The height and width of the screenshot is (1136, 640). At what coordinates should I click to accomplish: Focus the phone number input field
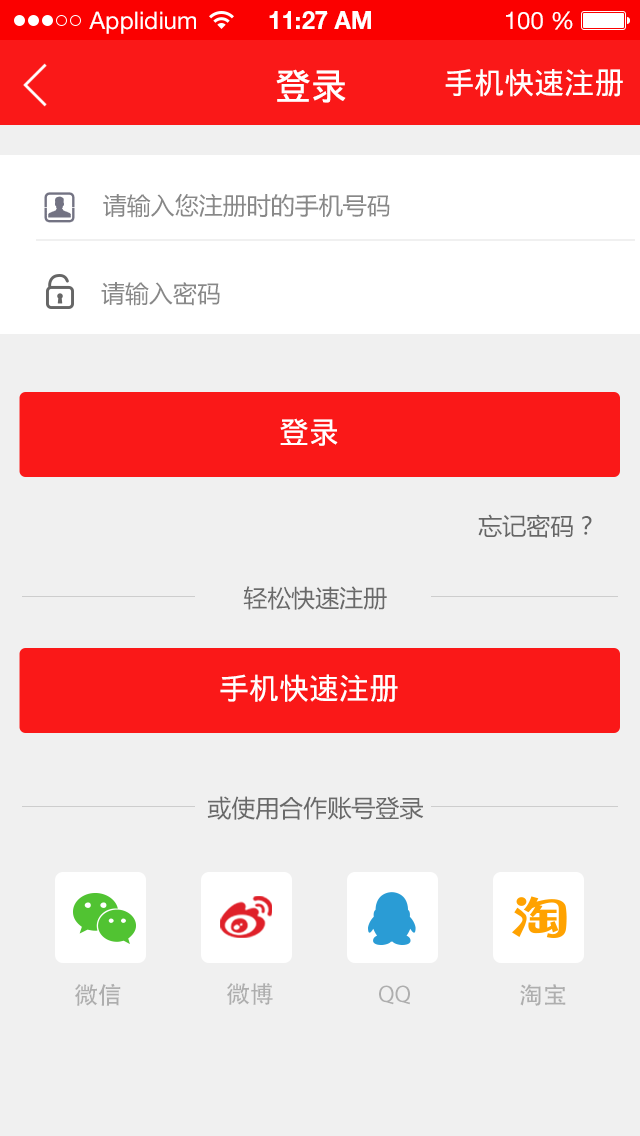340,207
